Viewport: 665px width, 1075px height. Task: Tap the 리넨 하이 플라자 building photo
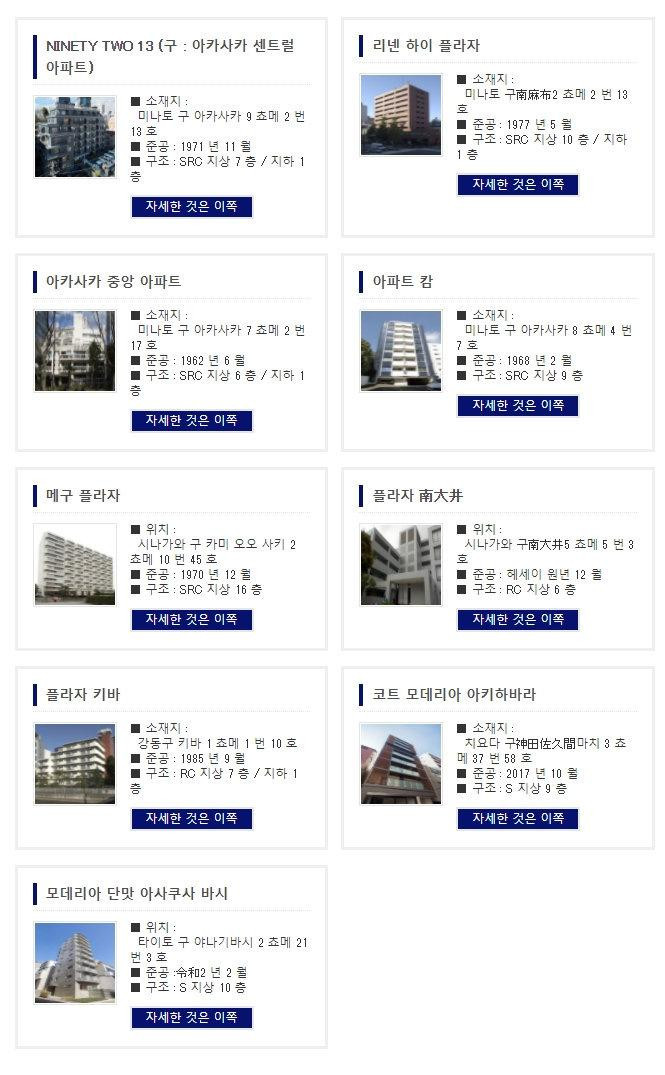[x=401, y=115]
